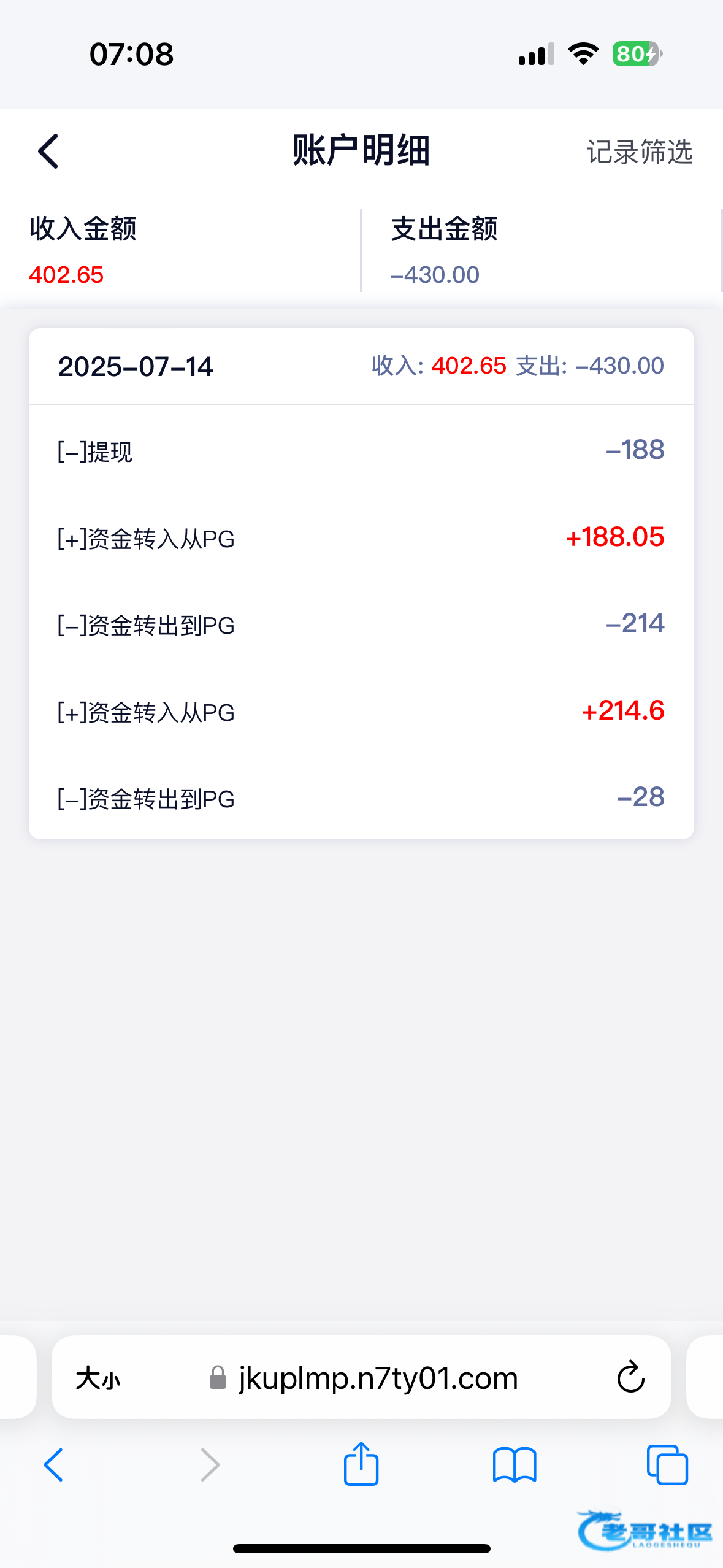Open the 记录筛选 filter

639,152
